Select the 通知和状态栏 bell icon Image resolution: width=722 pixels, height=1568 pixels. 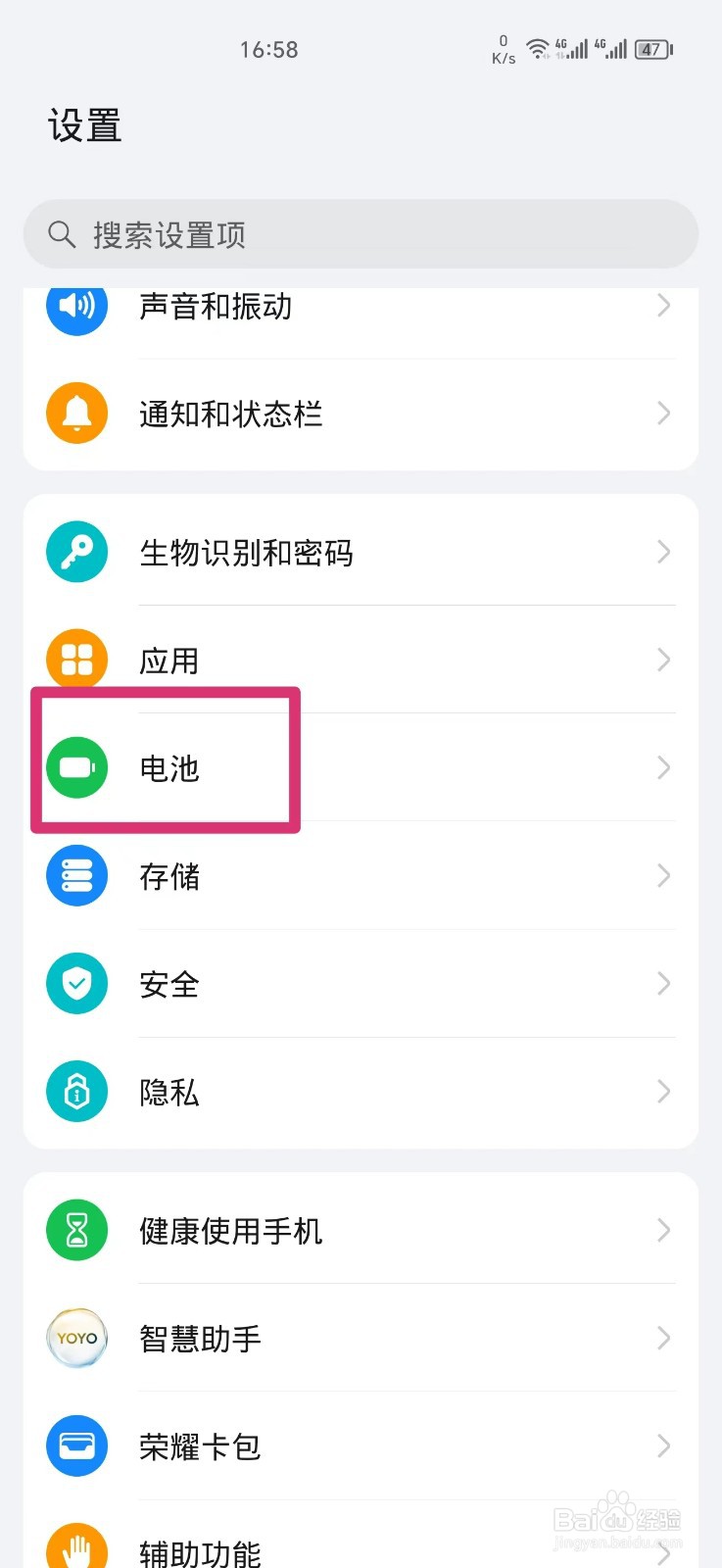point(76,413)
